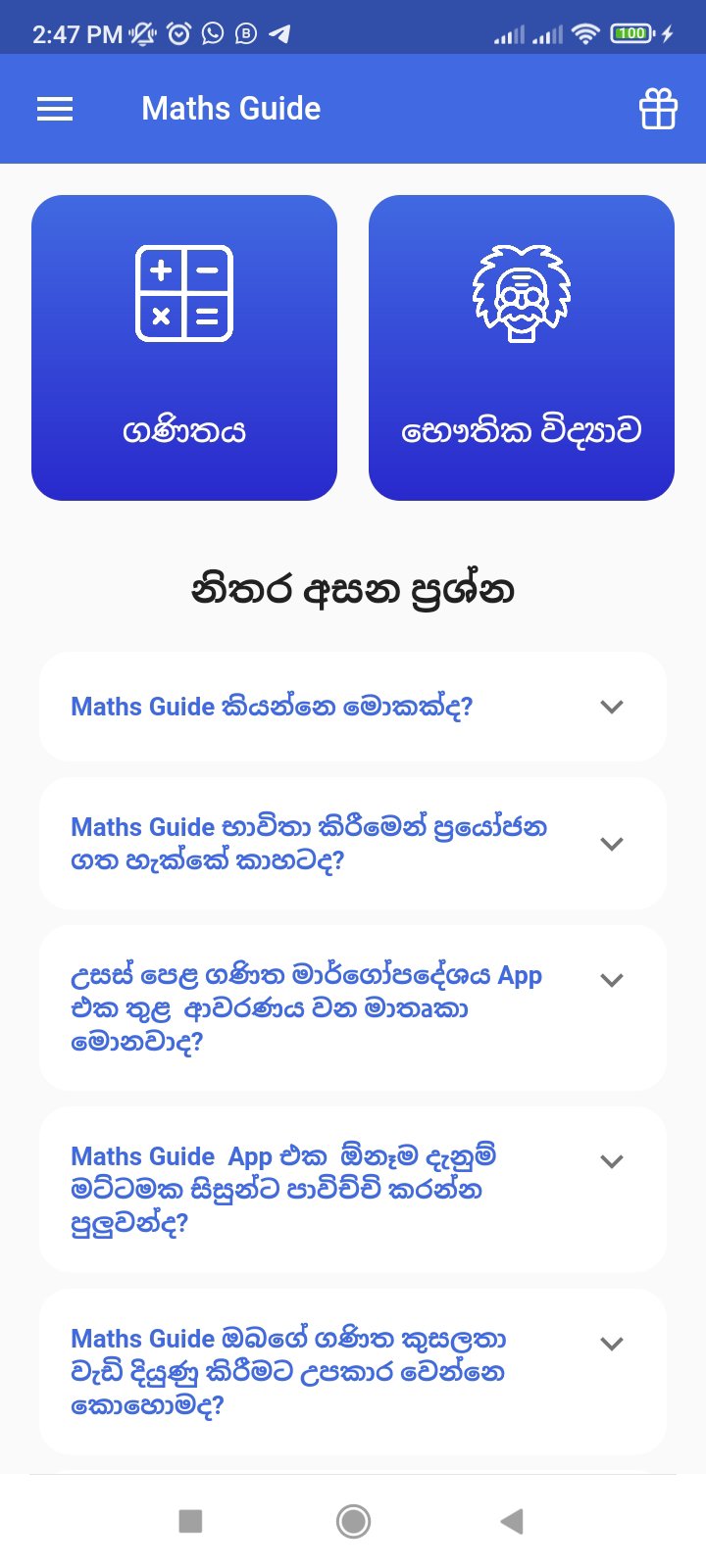Tap the Wi-Fi icon in the status bar
The image size is (706, 1568).
pos(582,32)
